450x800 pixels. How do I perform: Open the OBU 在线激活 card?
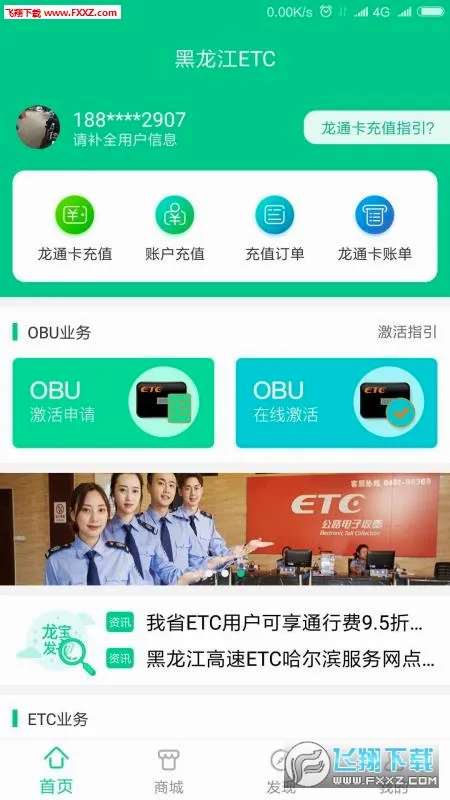(336, 403)
